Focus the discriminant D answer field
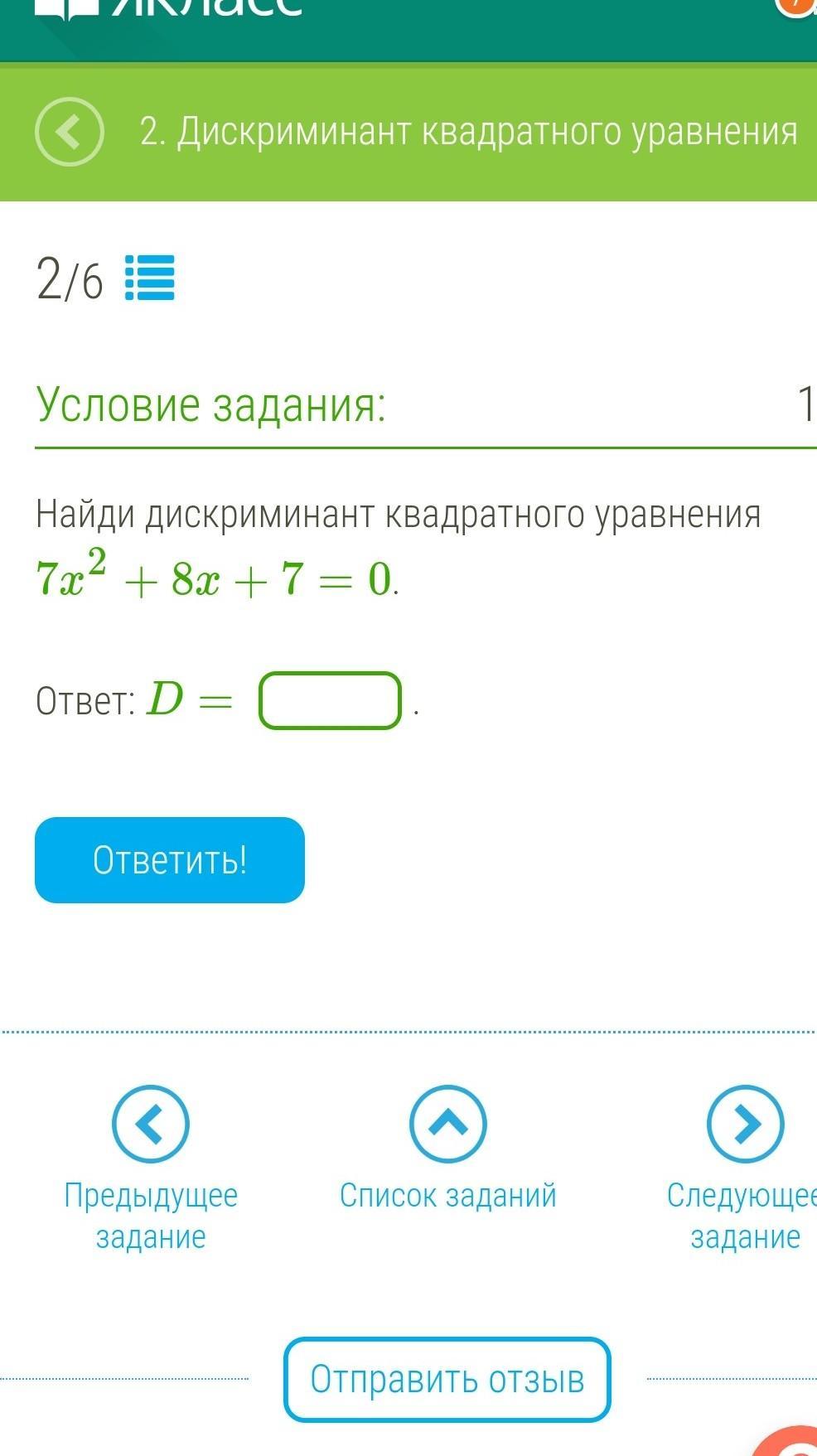Screen dimensions: 817x1456 coord(330,701)
